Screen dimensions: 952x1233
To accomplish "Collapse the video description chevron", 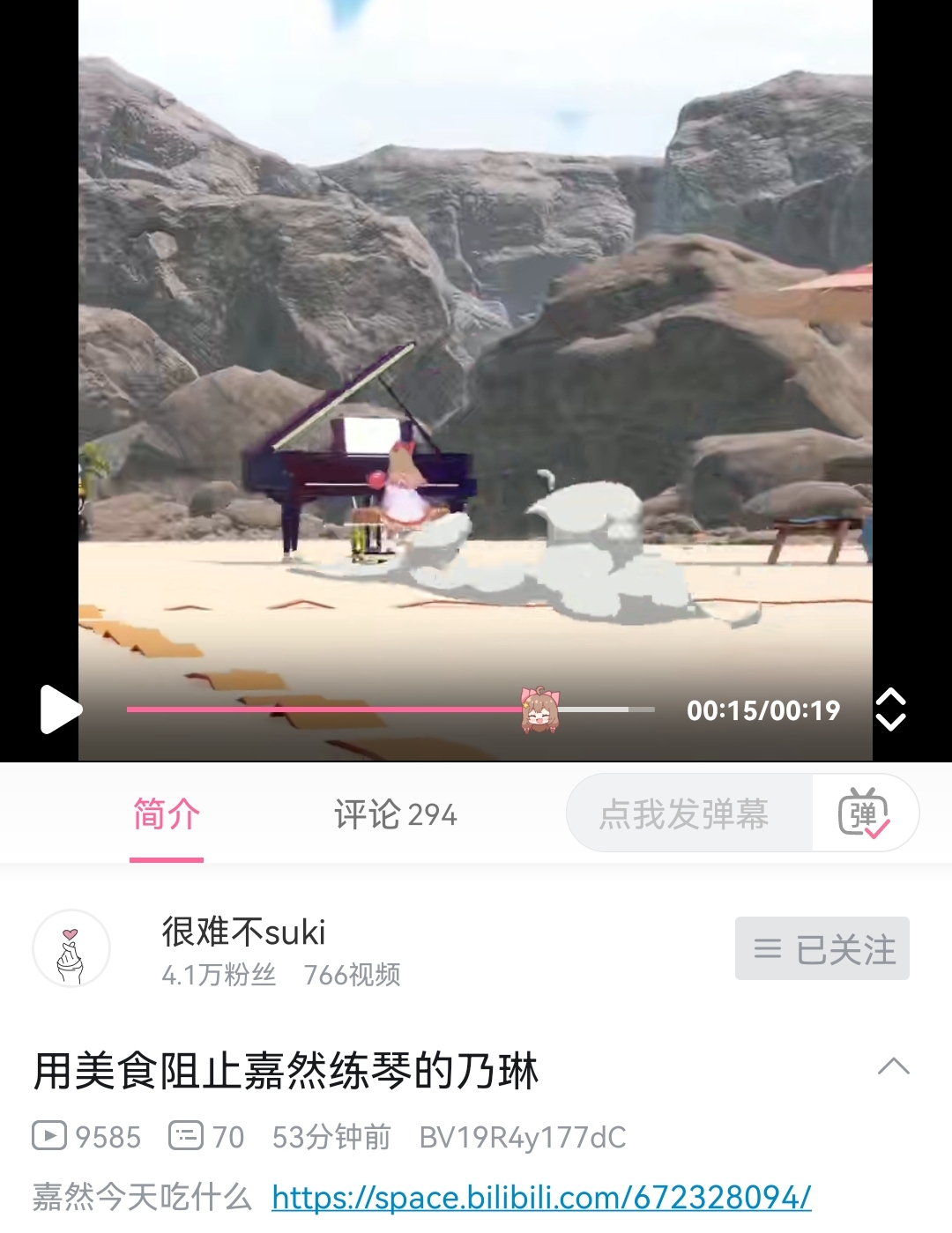I will click(894, 1067).
